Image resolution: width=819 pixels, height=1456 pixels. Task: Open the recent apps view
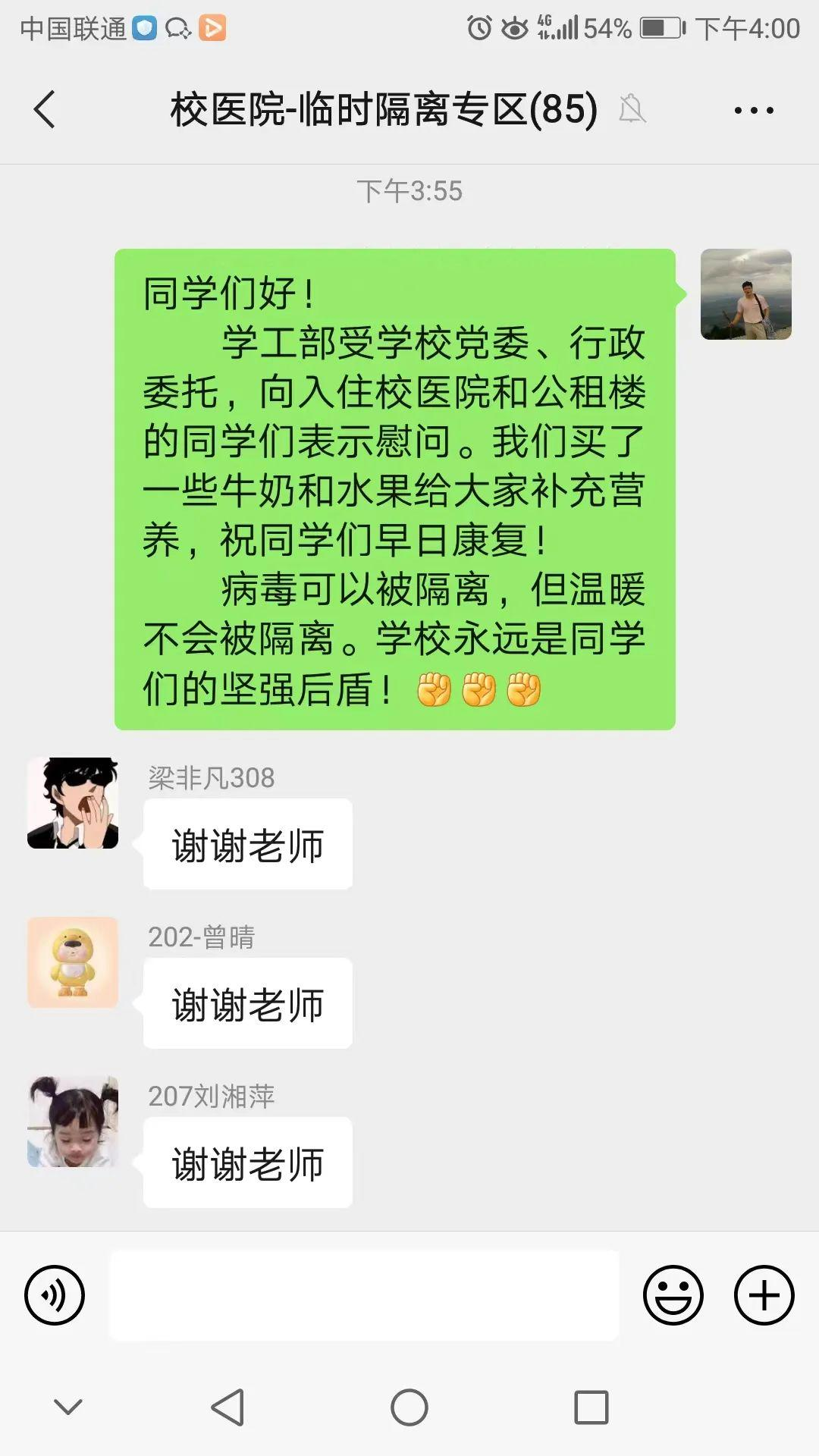pyautogui.click(x=591, y=1407)
